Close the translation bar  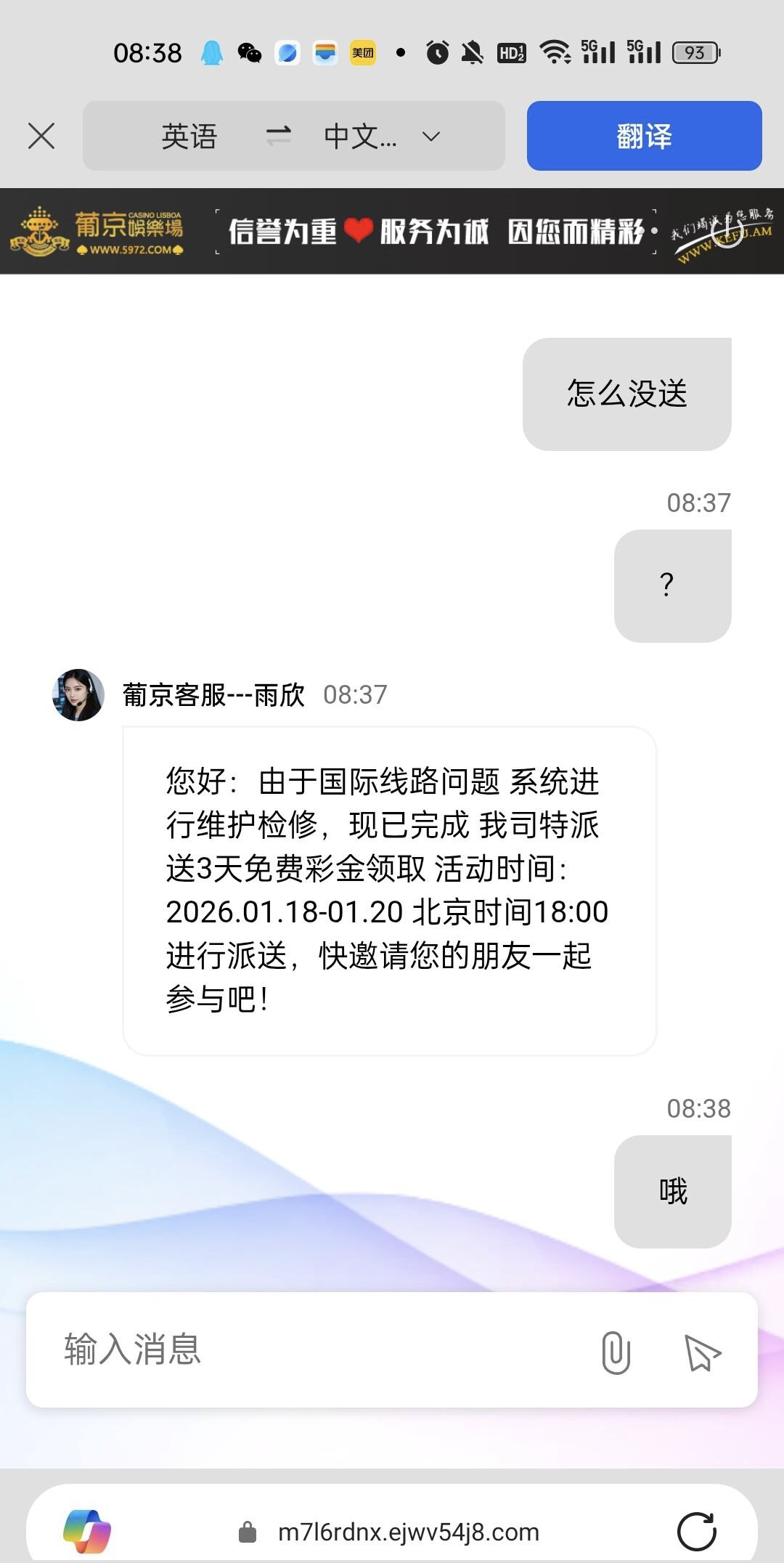[41, 136]
